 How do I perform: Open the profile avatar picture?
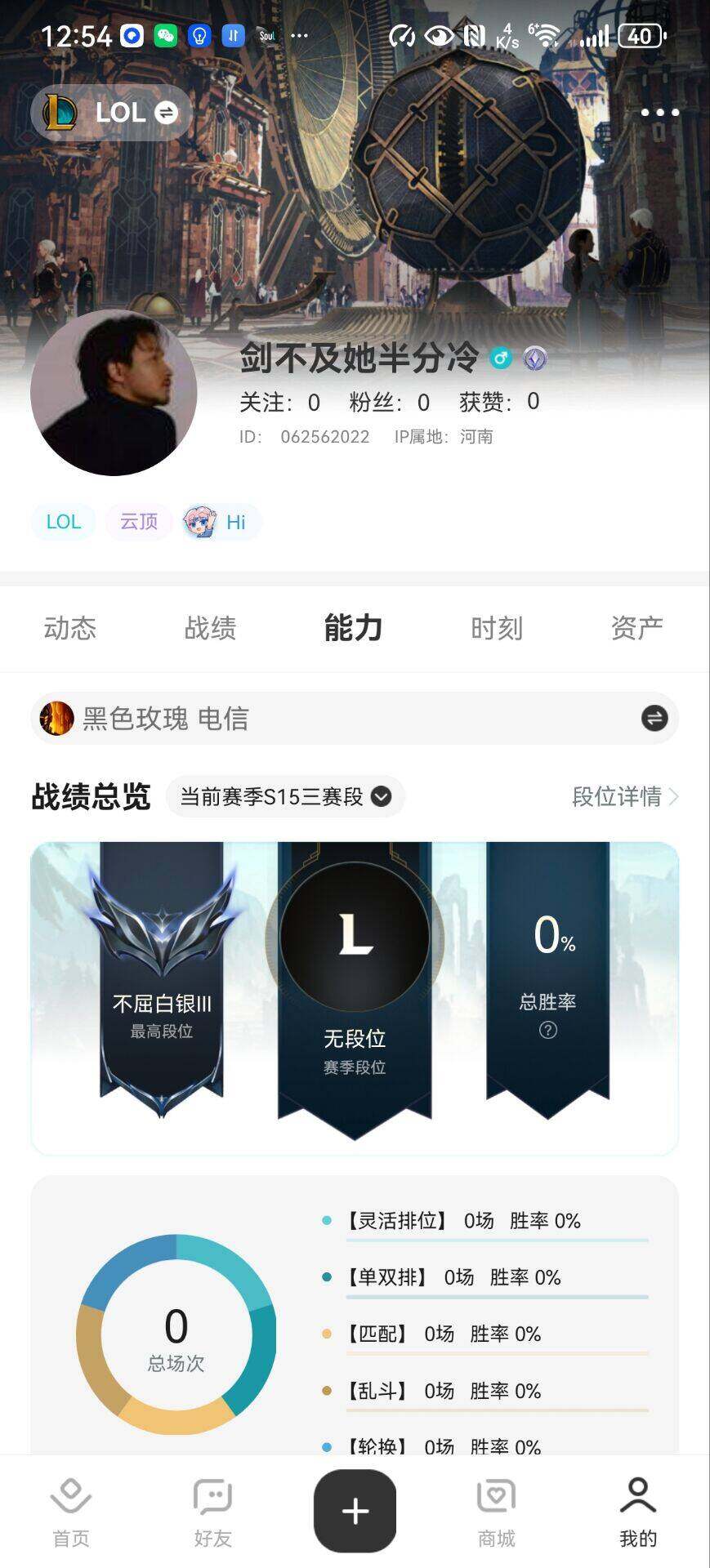point(114,393)
